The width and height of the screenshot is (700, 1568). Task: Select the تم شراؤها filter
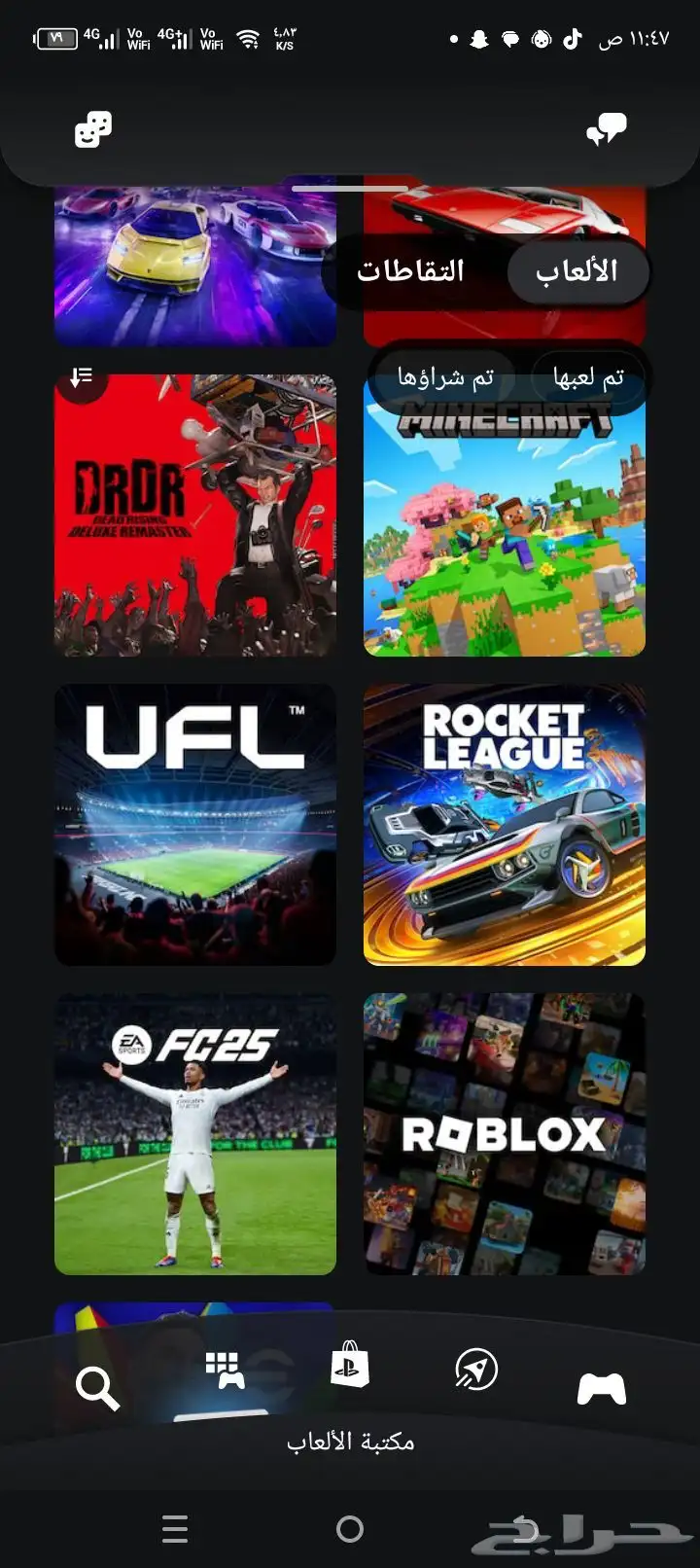[445, 376]
